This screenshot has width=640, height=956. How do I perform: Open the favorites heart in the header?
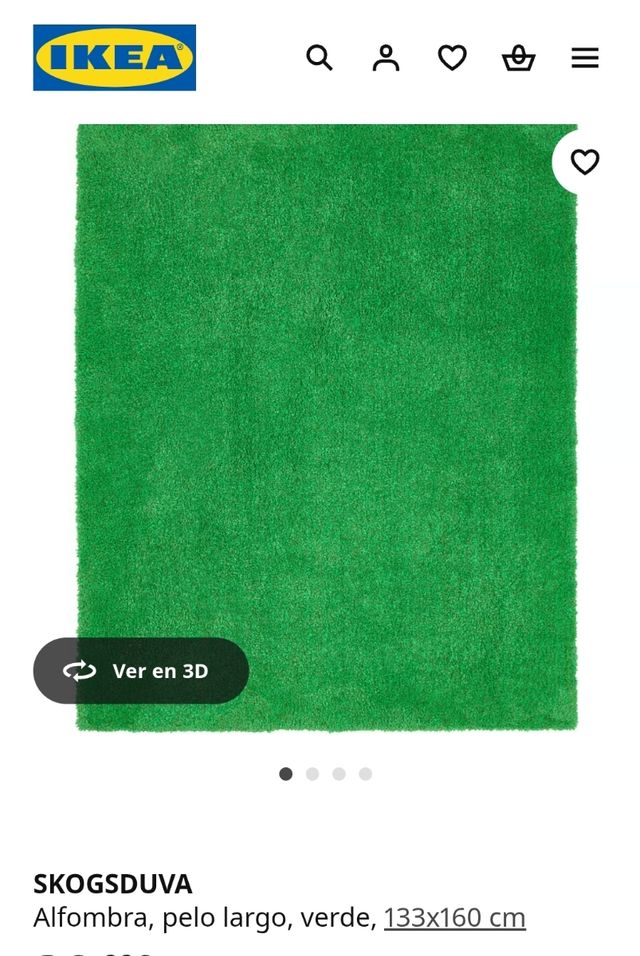452,58
